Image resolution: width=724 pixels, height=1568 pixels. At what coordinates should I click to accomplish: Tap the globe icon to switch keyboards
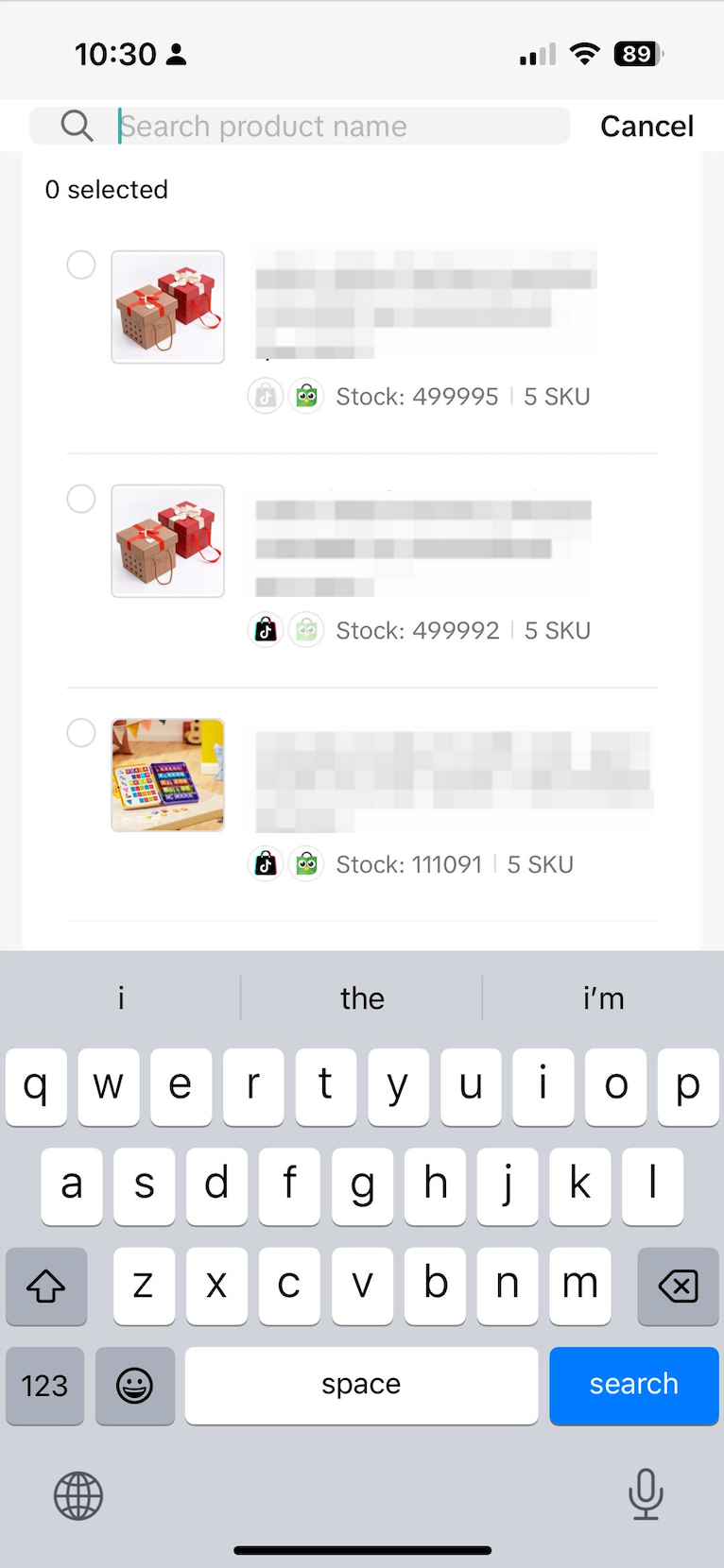pos(78,1495)
